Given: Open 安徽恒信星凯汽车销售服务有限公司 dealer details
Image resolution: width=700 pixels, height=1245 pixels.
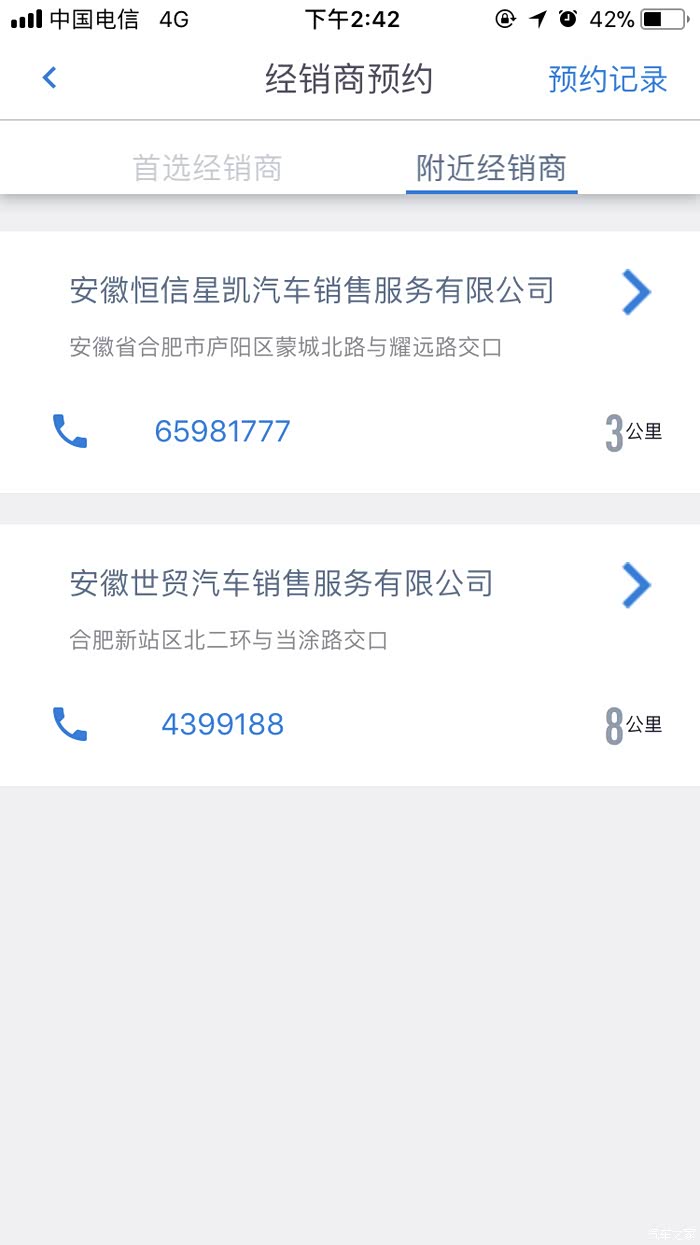Looking at the screenshot, I should click(x=311, y=291).
